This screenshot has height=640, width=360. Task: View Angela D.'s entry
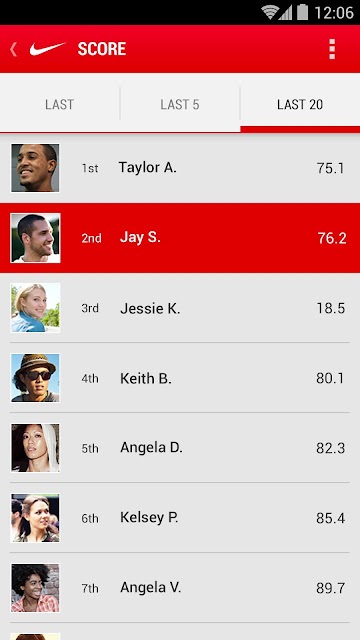[x=180, y=448]
